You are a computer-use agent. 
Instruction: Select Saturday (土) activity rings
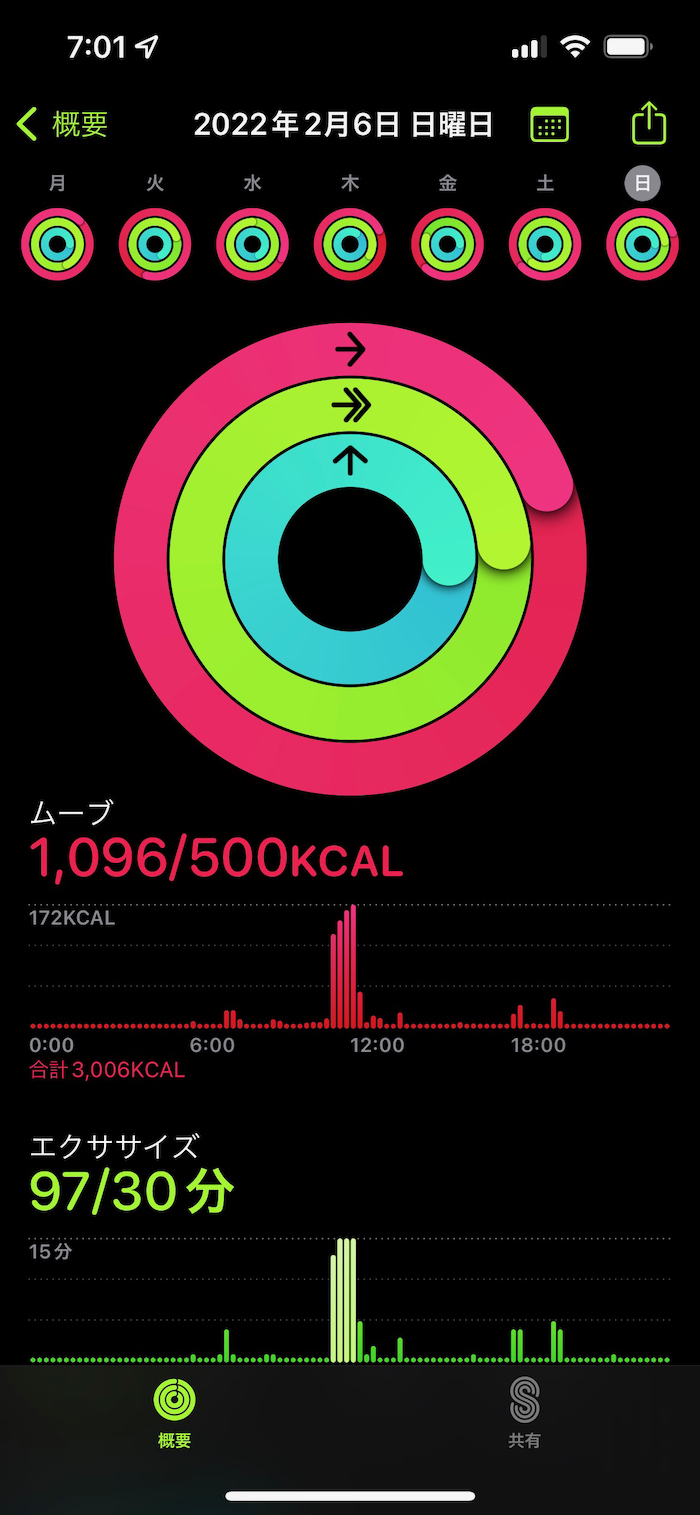coord(545,244)
